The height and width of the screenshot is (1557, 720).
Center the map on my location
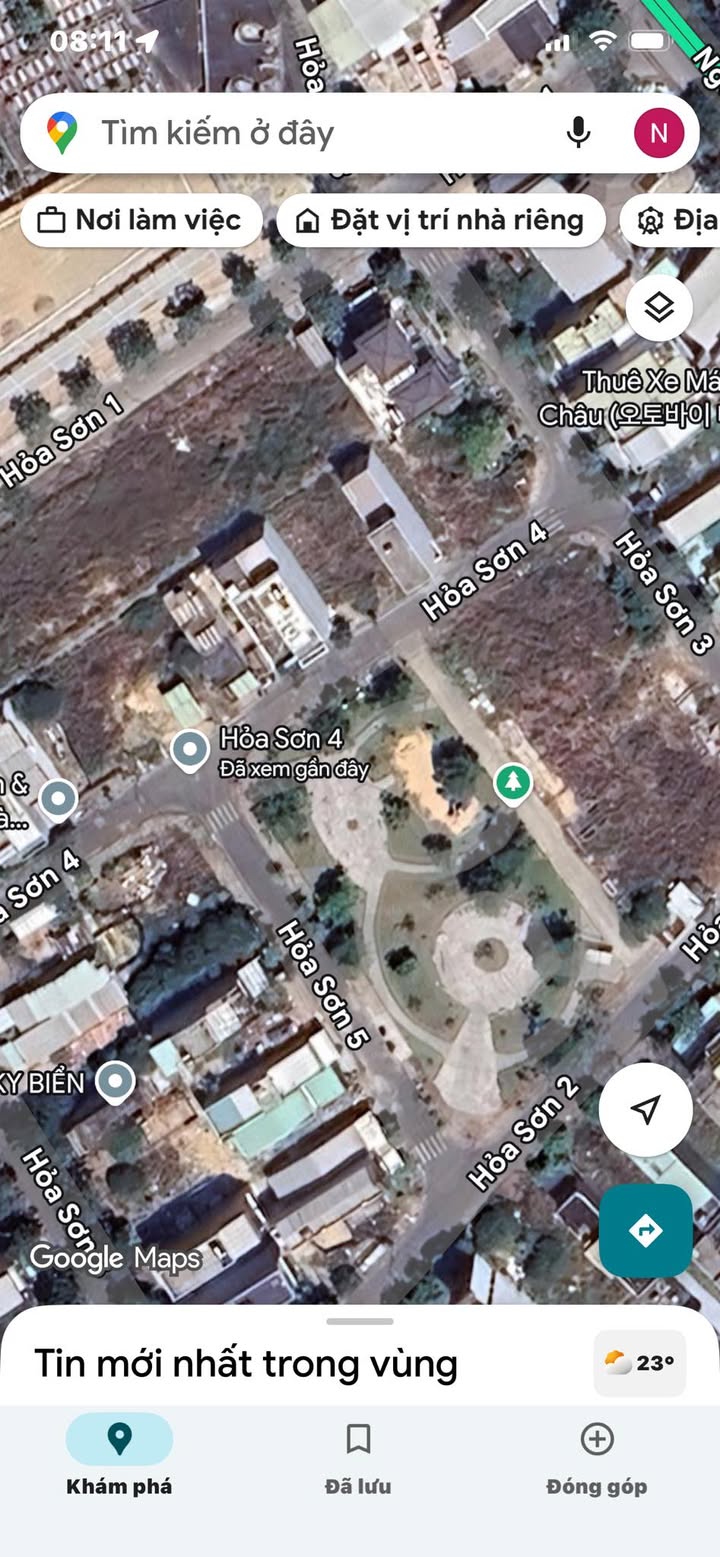tap(646, 1109)
